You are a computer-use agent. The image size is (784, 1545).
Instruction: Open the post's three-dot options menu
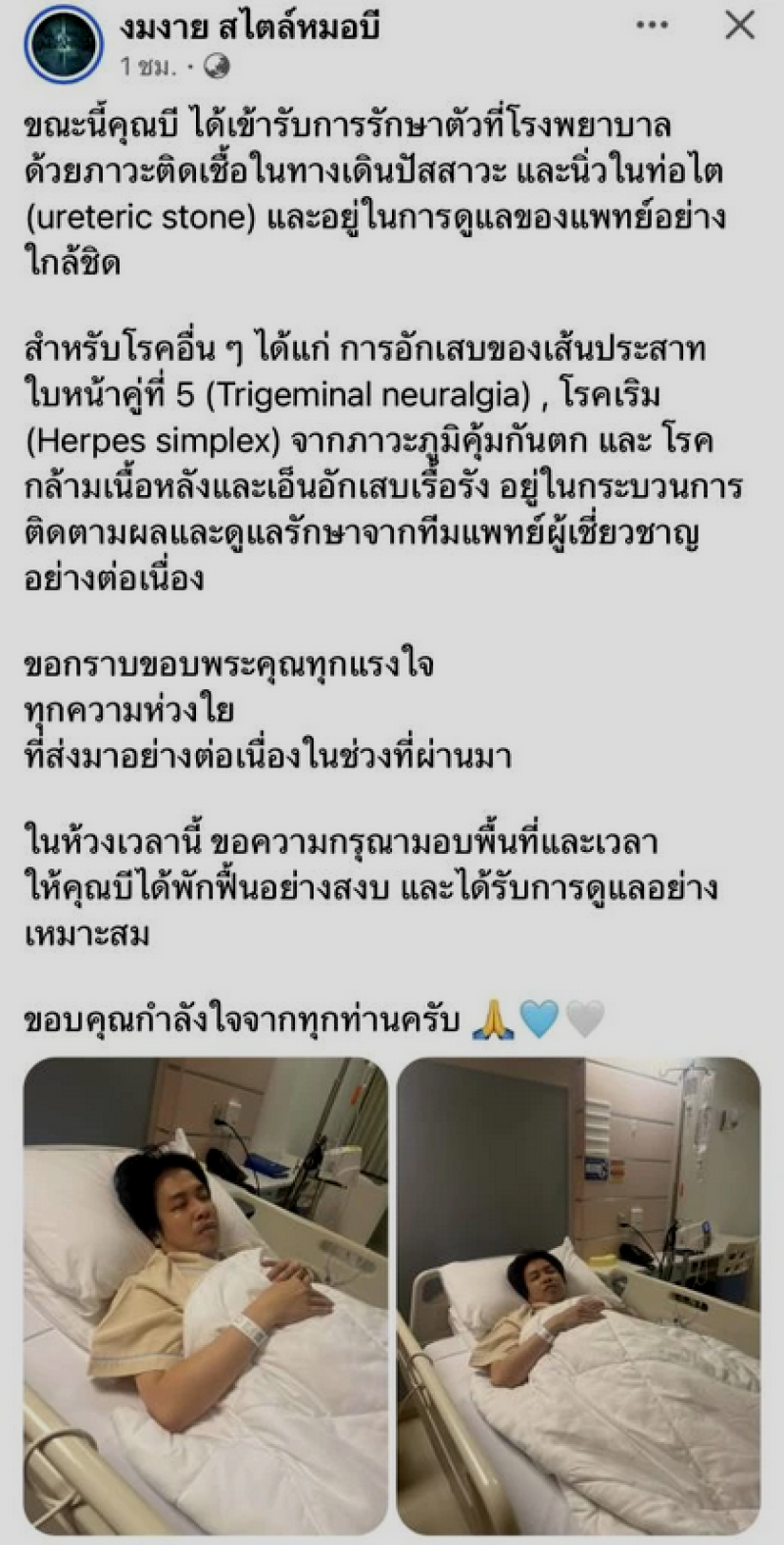[652, 25]
